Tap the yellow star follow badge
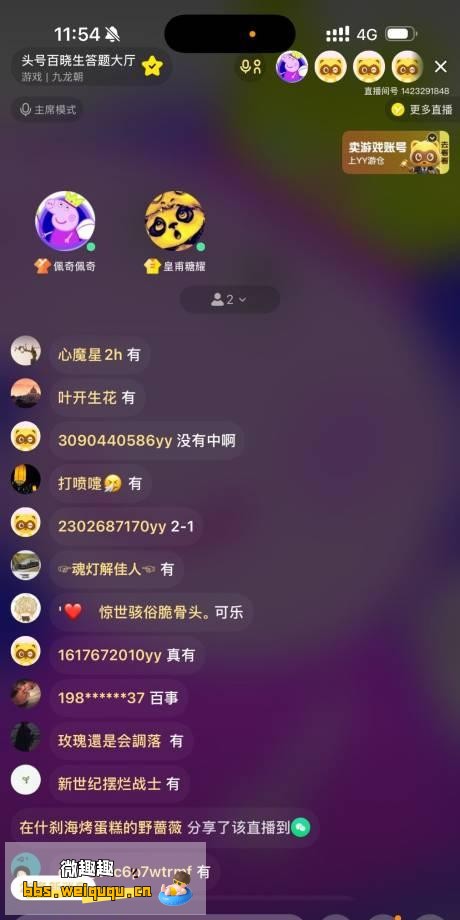This screenshot has width=460, height=920. tap(152, 67)
